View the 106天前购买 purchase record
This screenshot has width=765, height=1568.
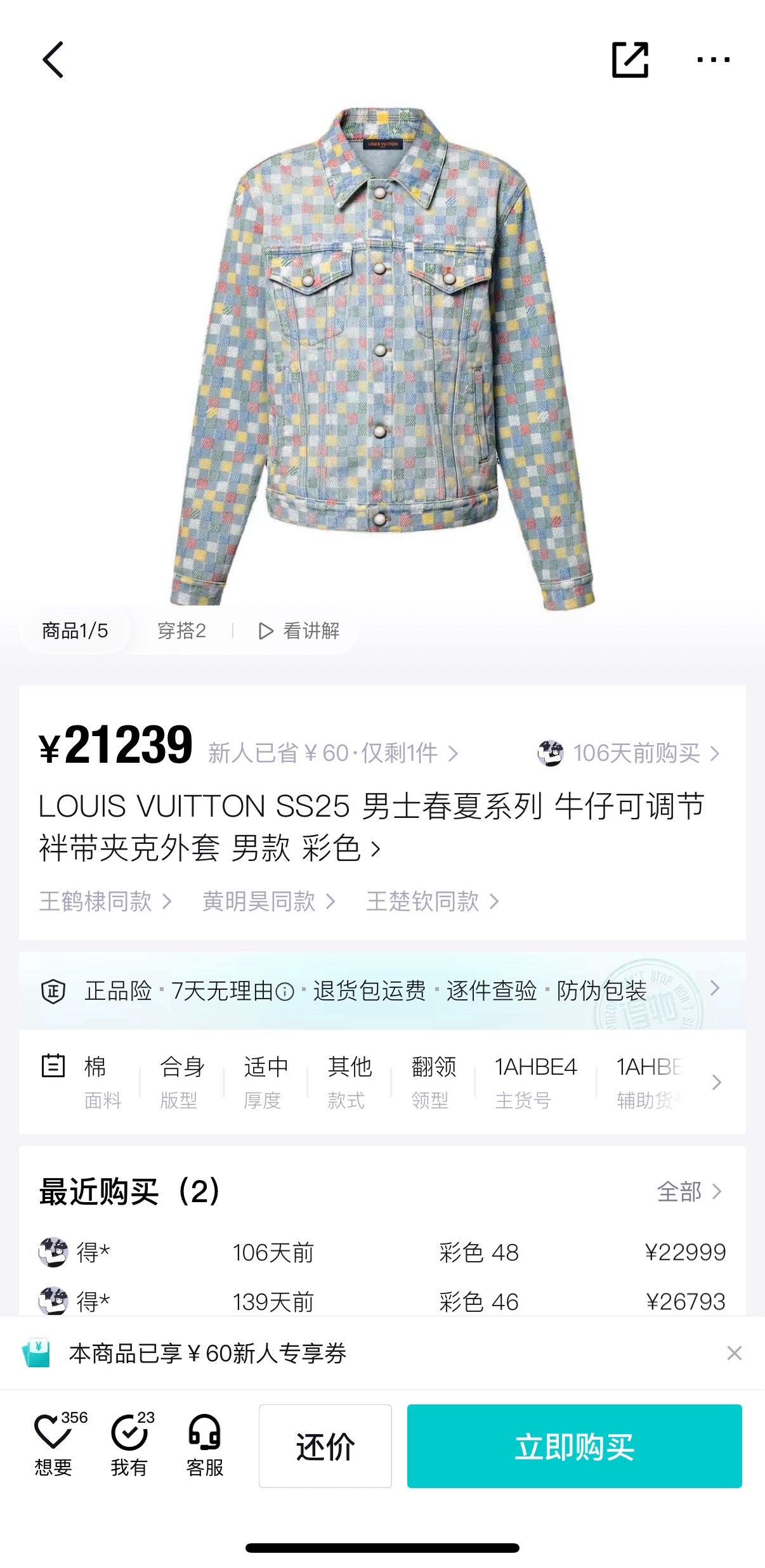click(629, 753)
